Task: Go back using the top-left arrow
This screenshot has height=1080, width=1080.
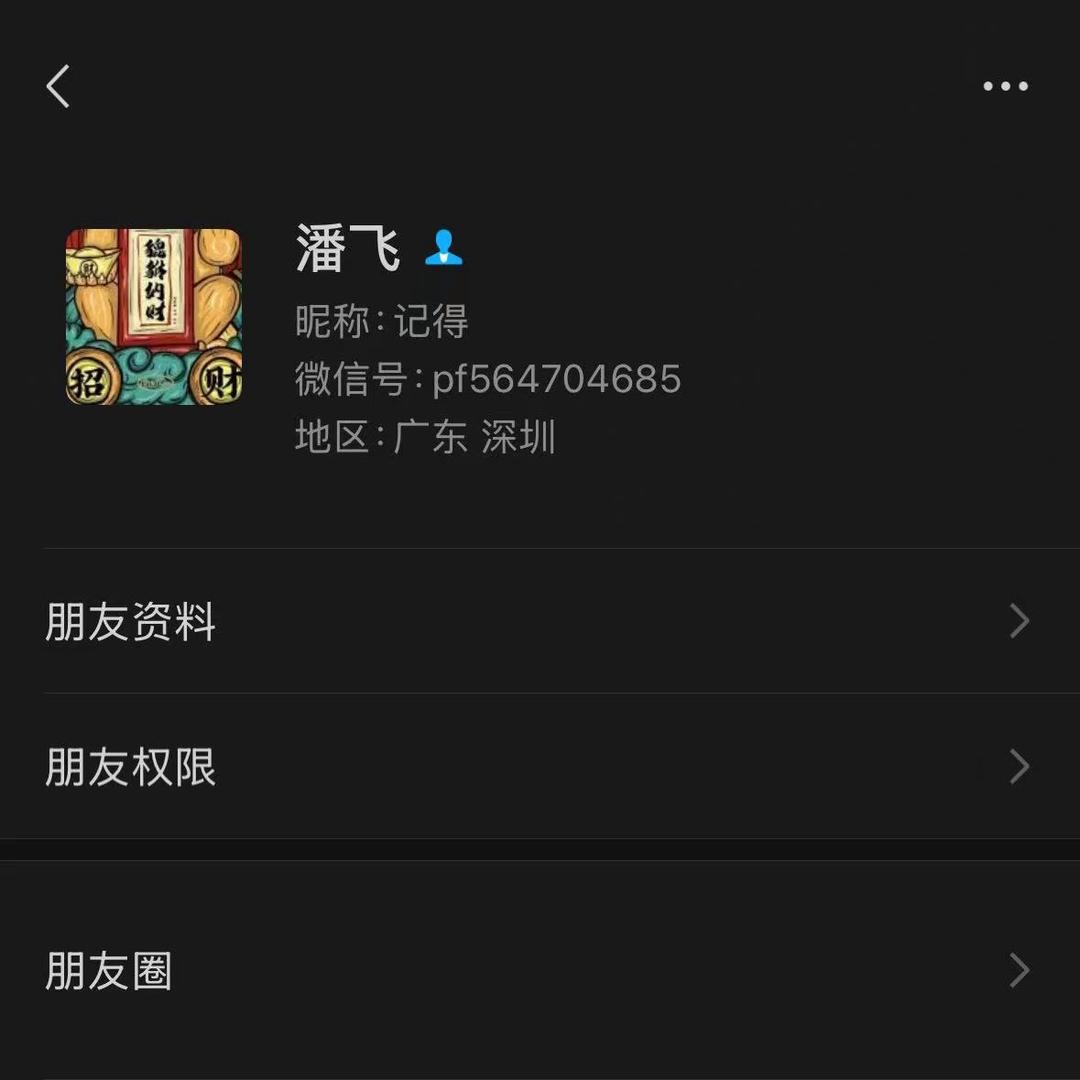Action: [x=58, y=86]
